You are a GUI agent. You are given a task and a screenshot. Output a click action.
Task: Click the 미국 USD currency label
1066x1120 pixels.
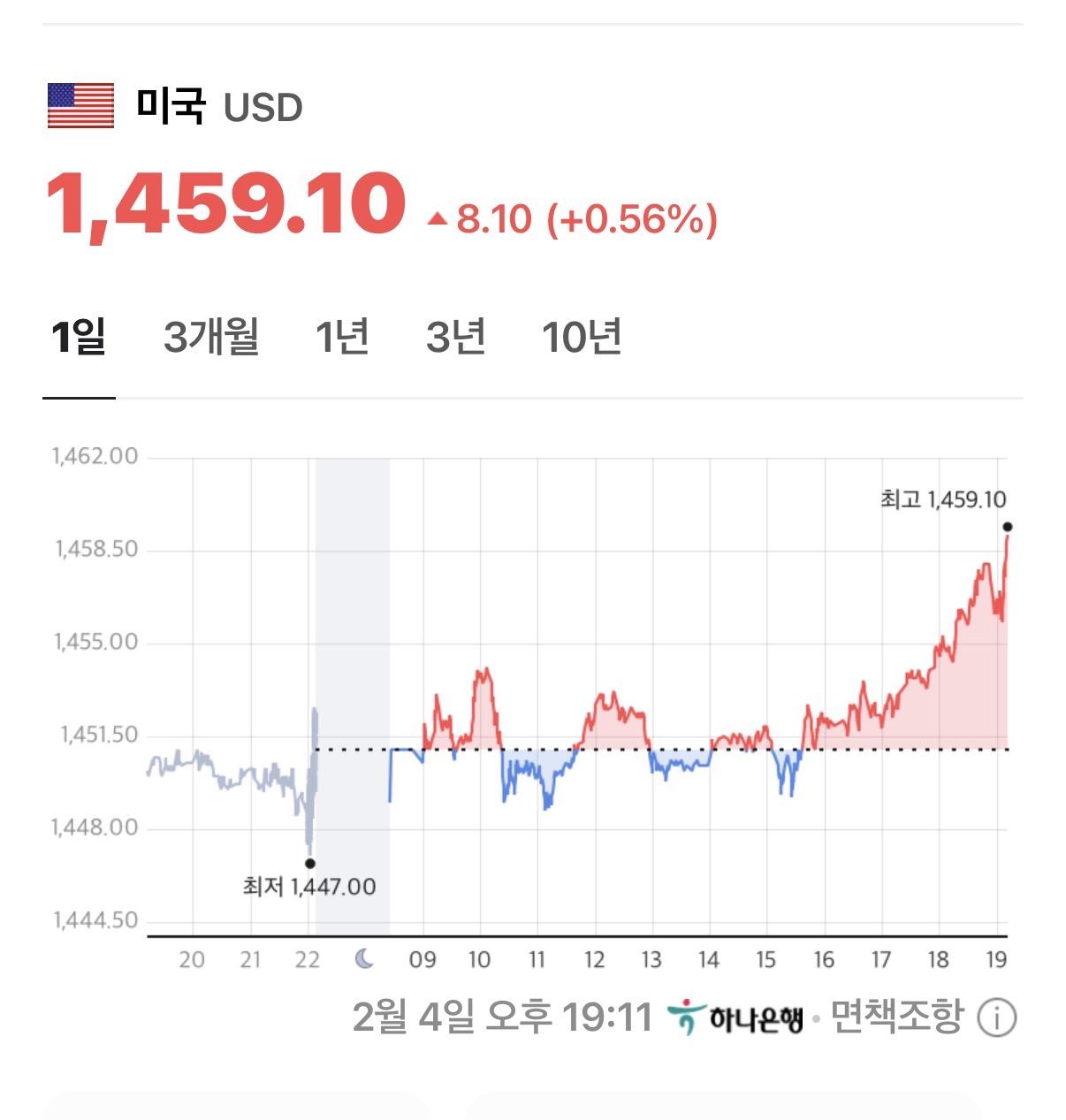[217, 106]
